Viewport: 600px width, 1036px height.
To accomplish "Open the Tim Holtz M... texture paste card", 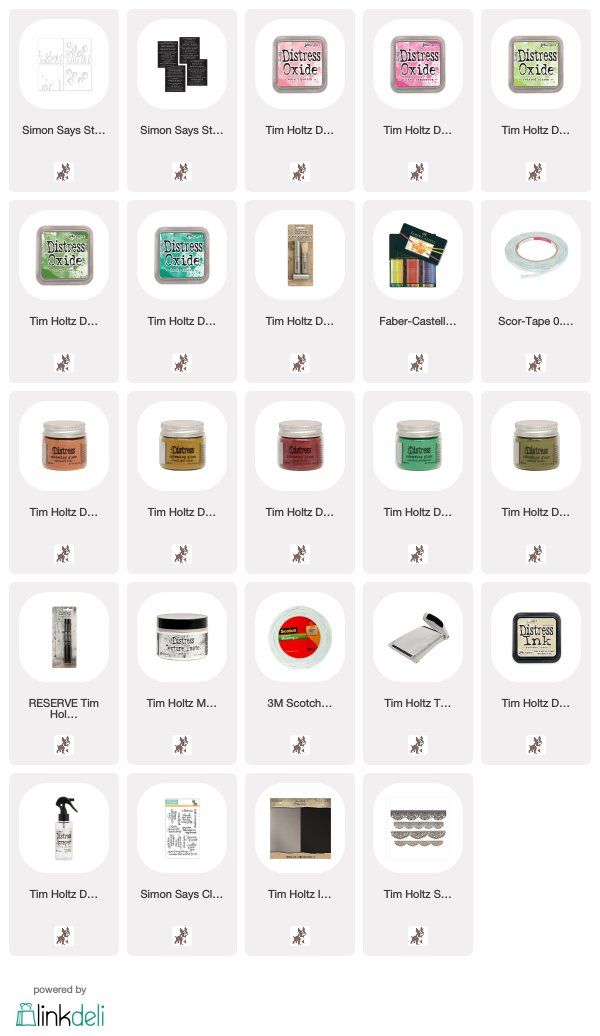I will (182, 673).
